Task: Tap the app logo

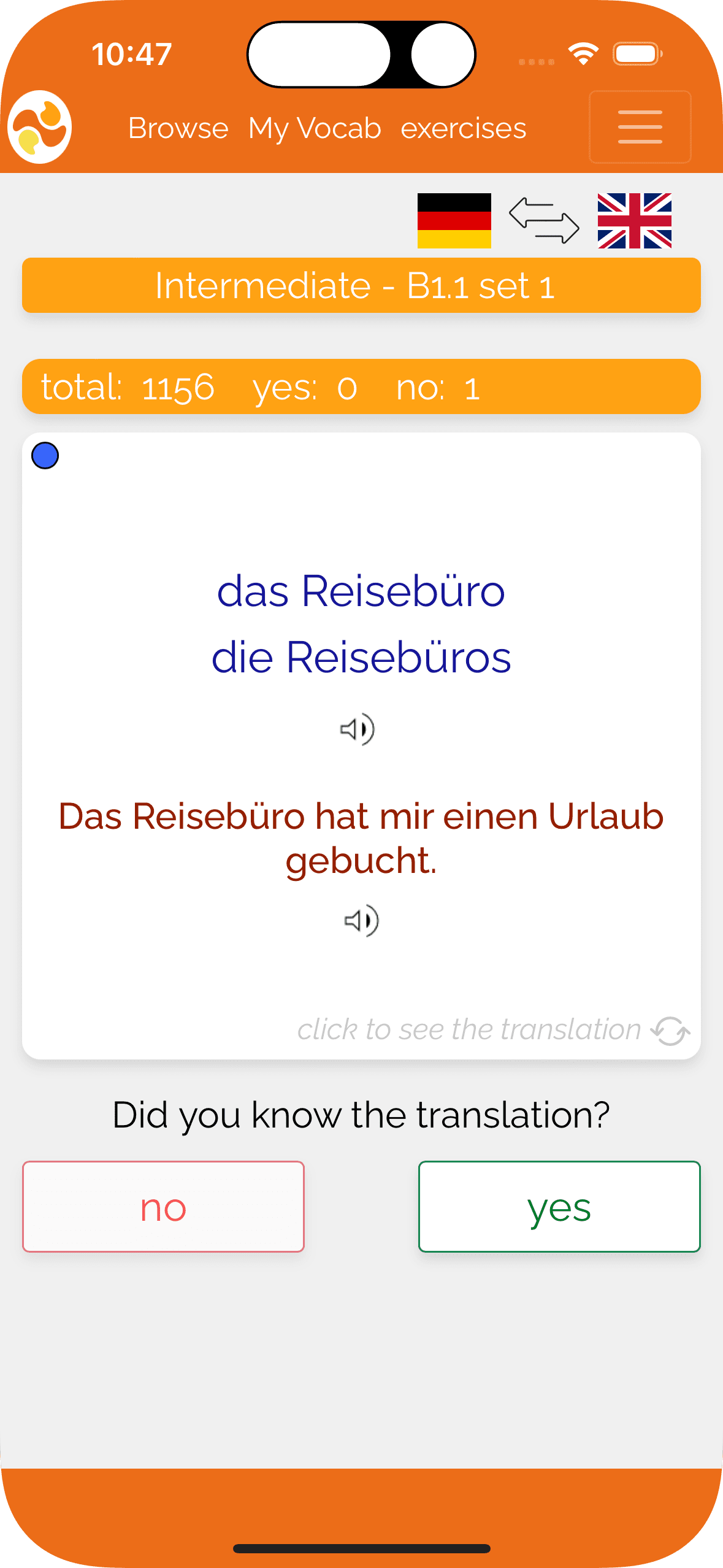Action: (x=40, y=127)
